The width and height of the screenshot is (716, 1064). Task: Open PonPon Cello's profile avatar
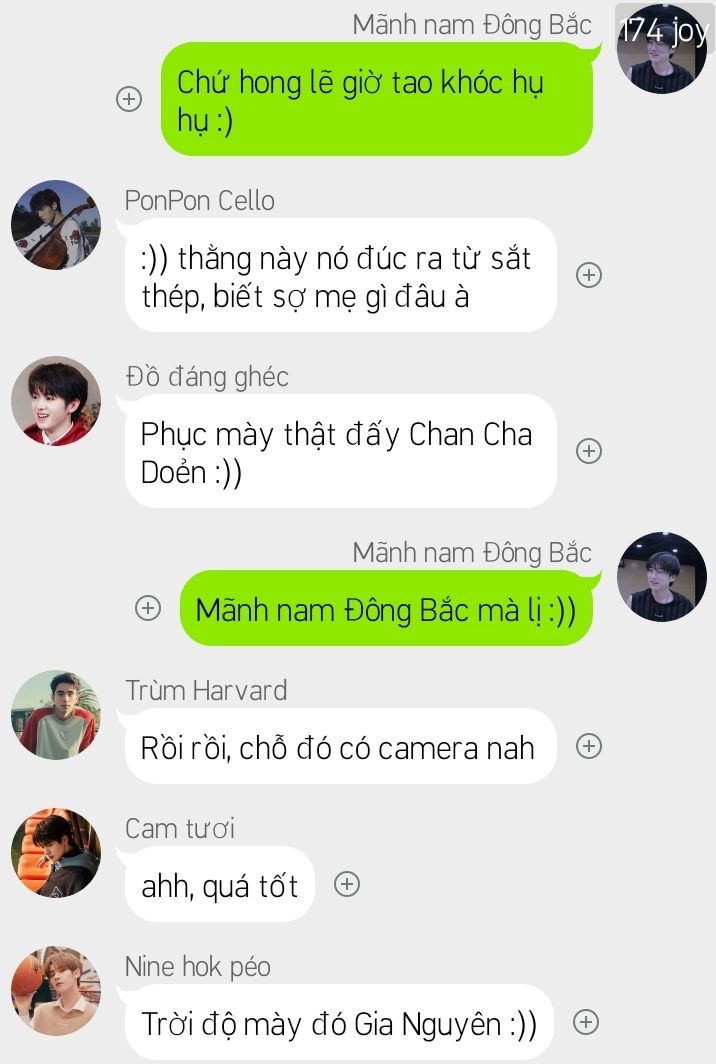pos(56,225)
